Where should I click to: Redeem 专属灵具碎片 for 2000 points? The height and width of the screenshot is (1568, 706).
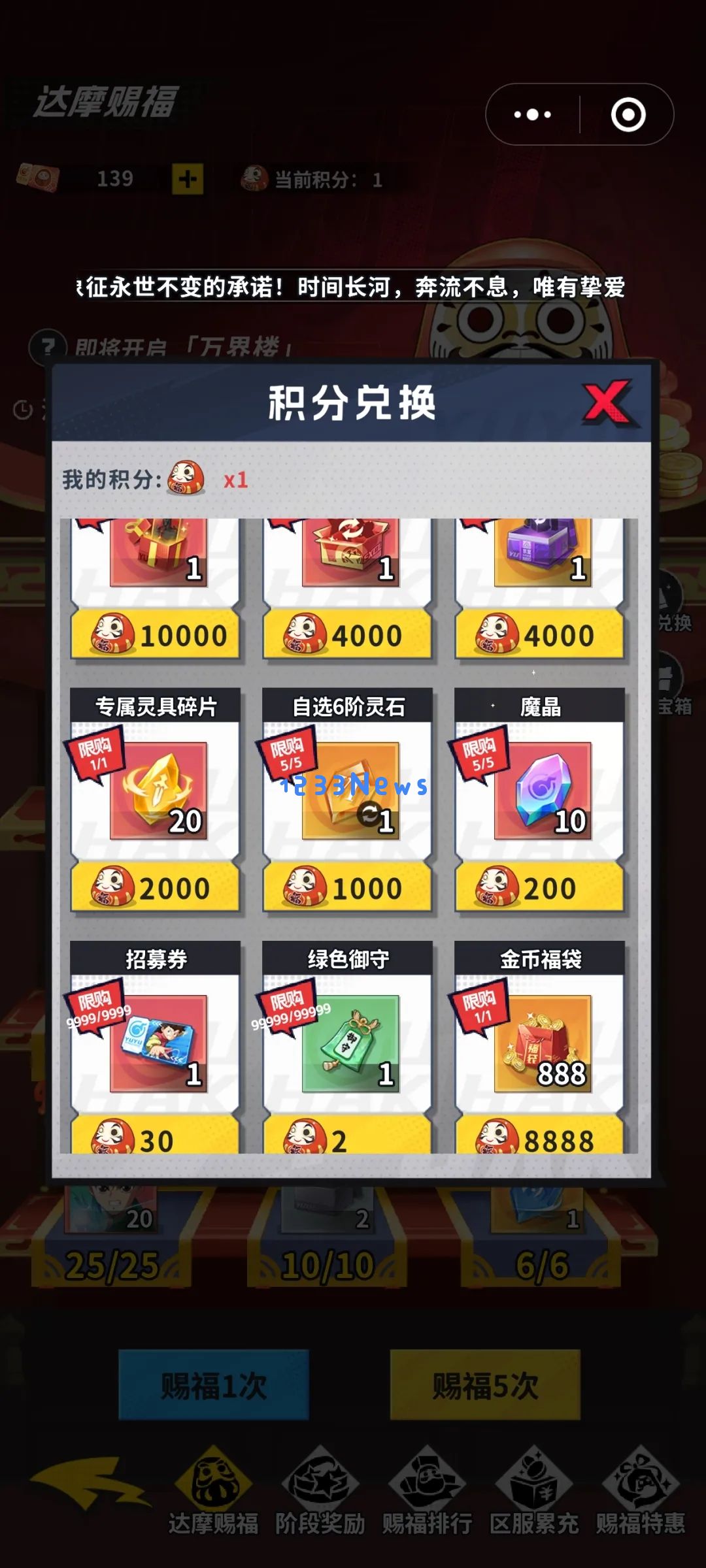coord(155,887)
